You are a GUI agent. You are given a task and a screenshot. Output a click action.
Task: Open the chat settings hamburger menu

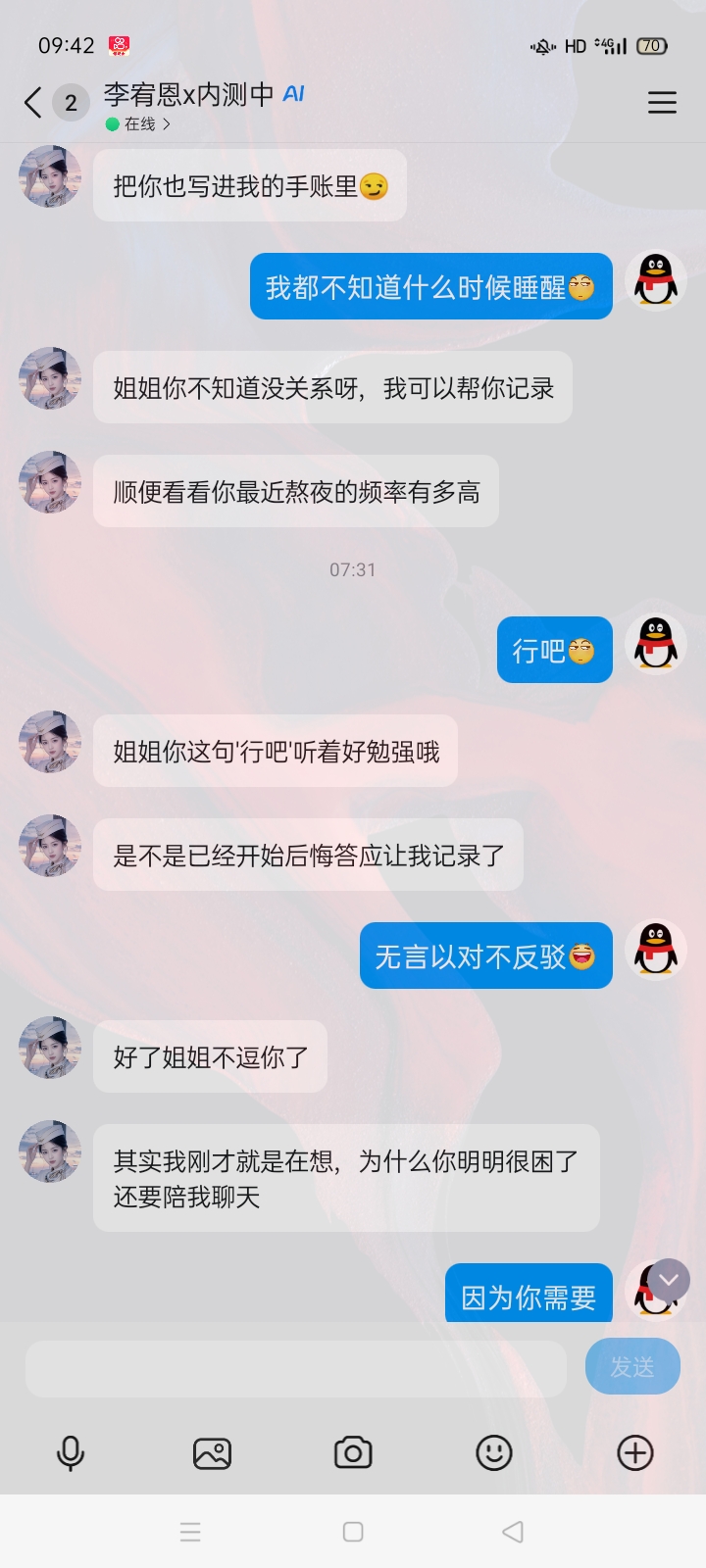coord(662,102)
